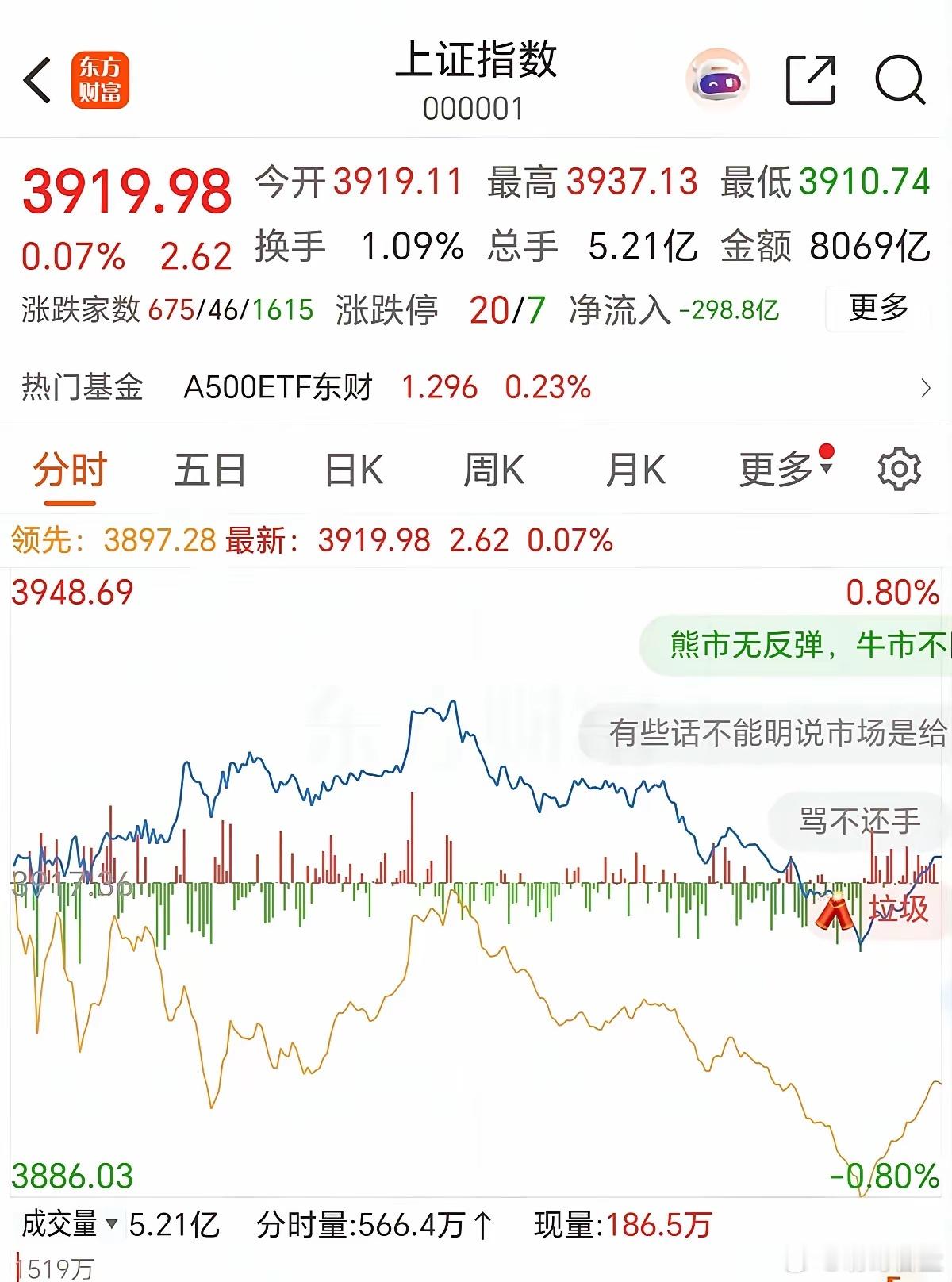Share the 上证指数 page via export icon
The image size is (952, 1282).
point(811,79)
